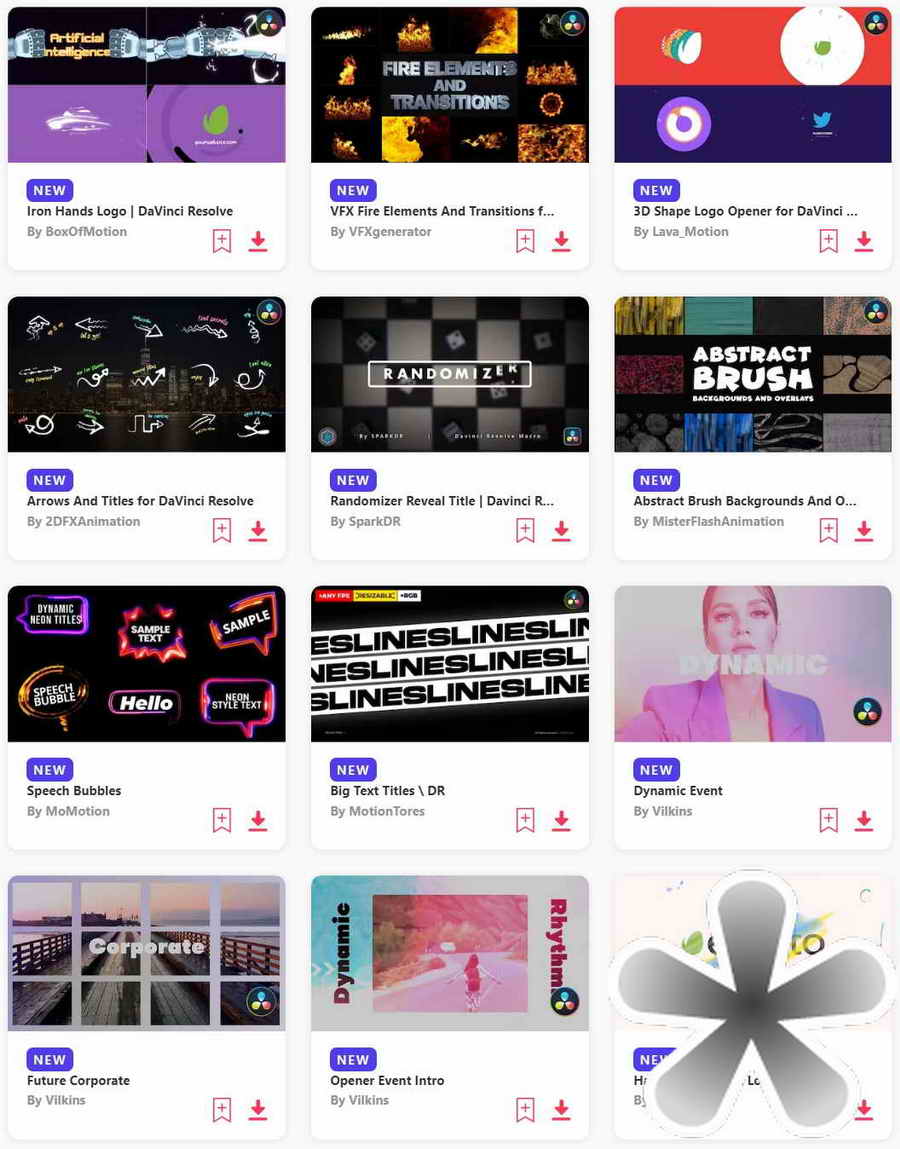
Task: Bookmark Speech Bubbles template
Action: tap(222, 820)
